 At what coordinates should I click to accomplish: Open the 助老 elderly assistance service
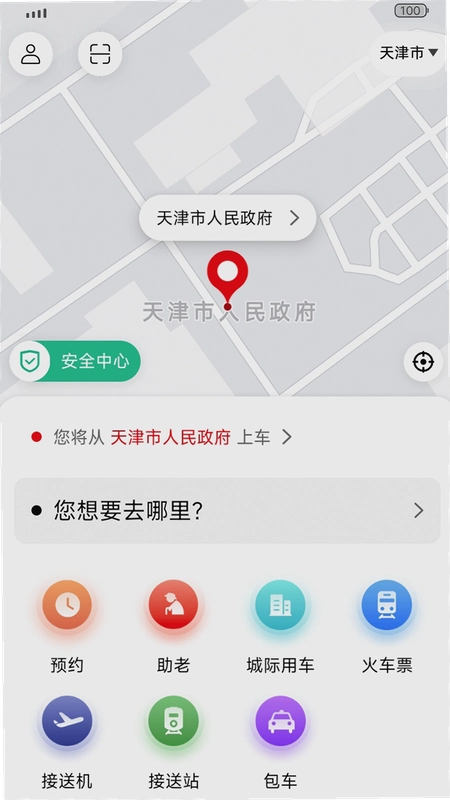[x=173, y=627]
